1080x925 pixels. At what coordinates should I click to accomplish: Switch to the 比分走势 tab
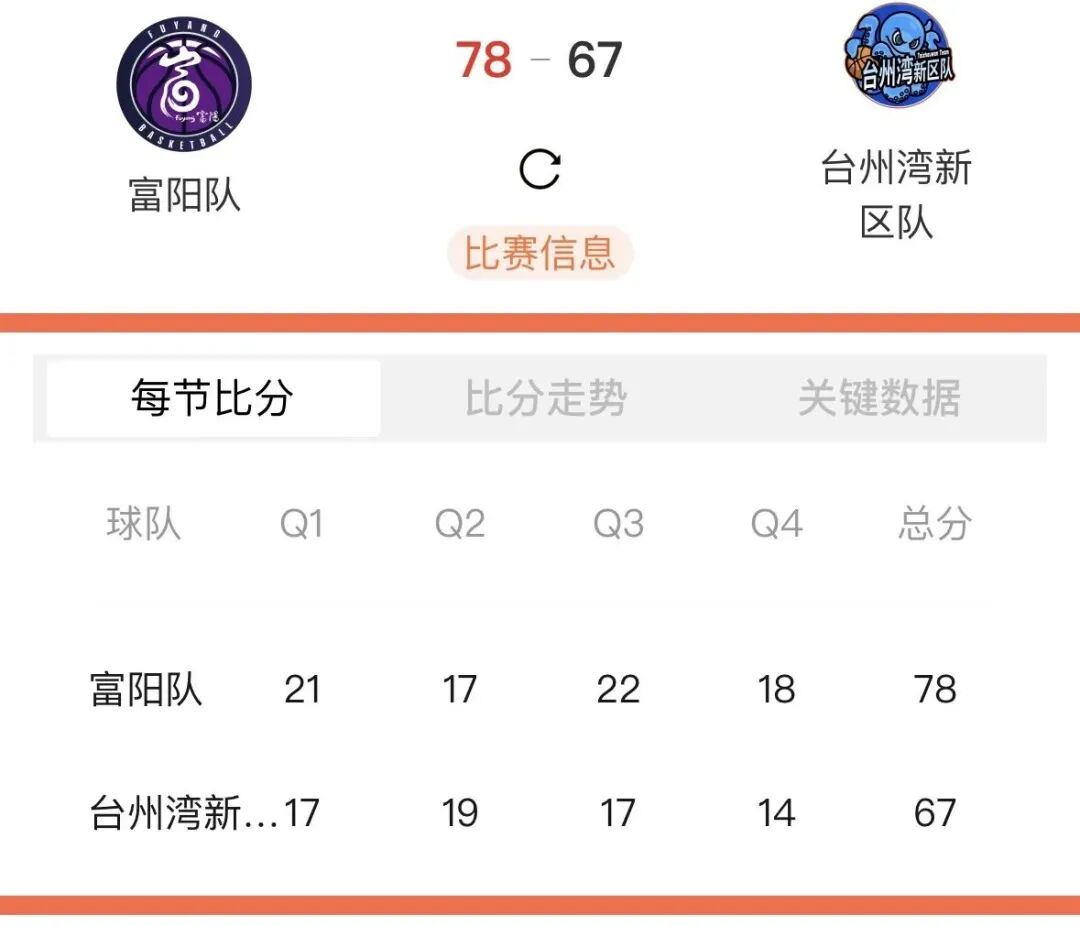(545, 398)
